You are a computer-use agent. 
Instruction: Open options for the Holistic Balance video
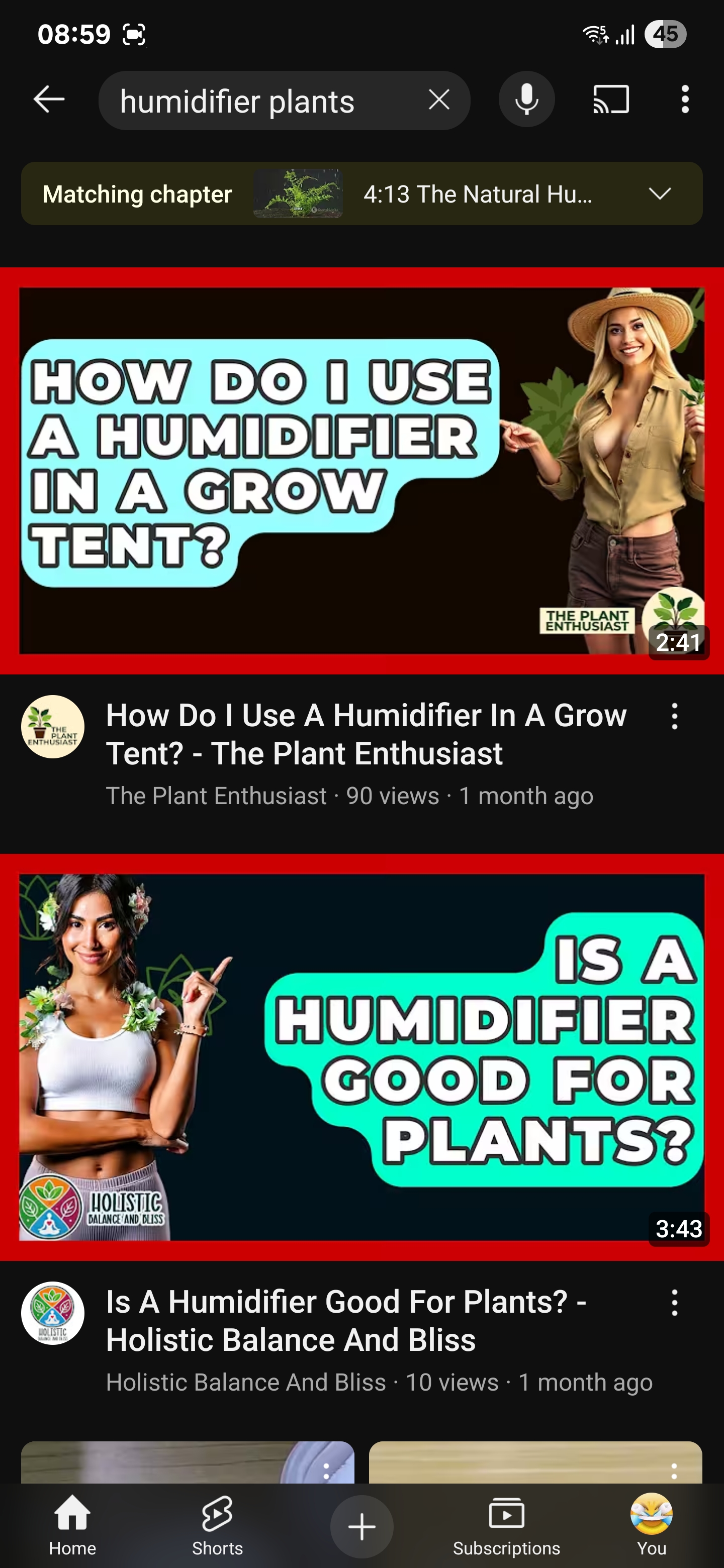point(674,1303)
